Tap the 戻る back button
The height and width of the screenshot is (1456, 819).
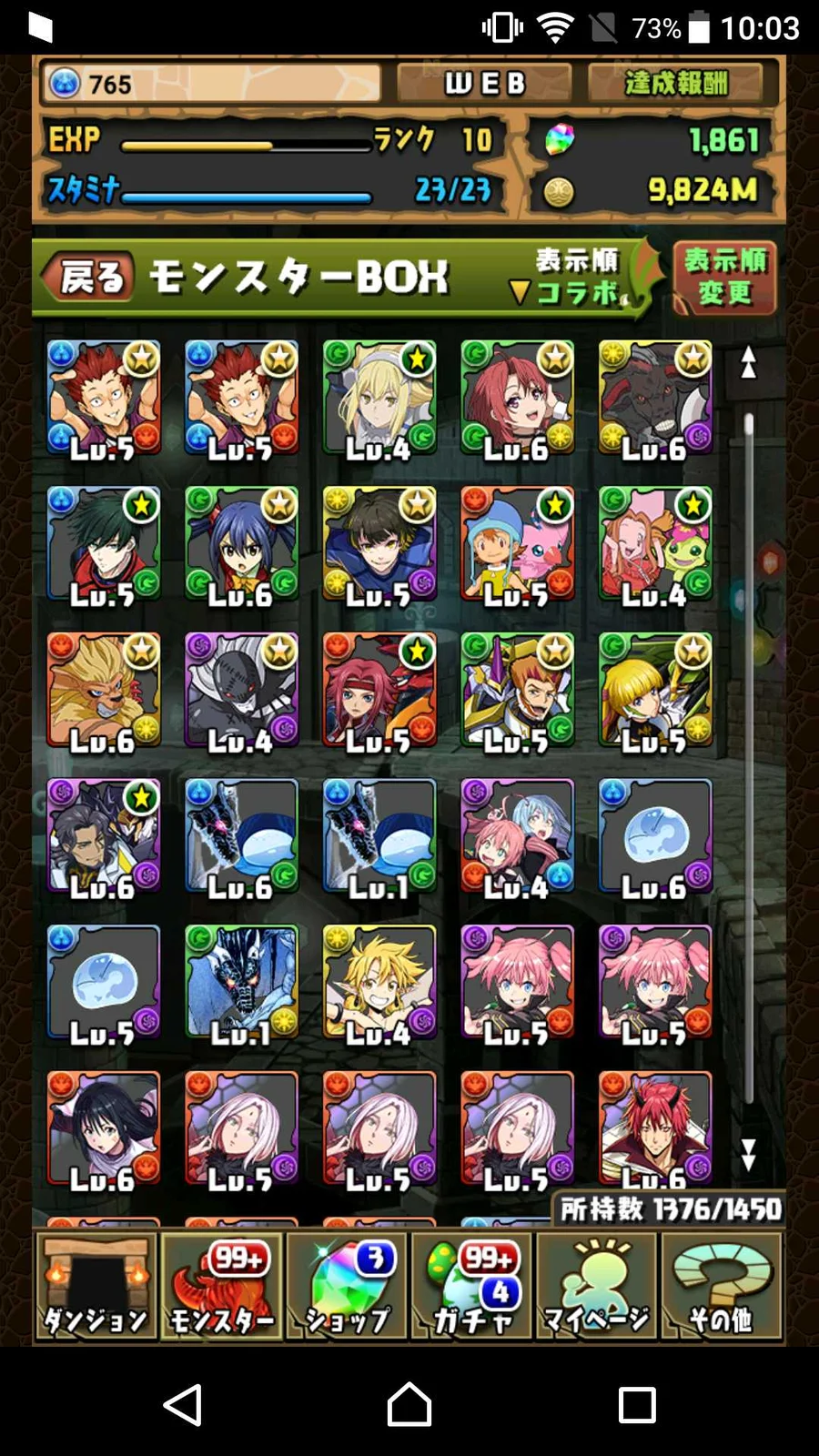(x=89, y=277)
